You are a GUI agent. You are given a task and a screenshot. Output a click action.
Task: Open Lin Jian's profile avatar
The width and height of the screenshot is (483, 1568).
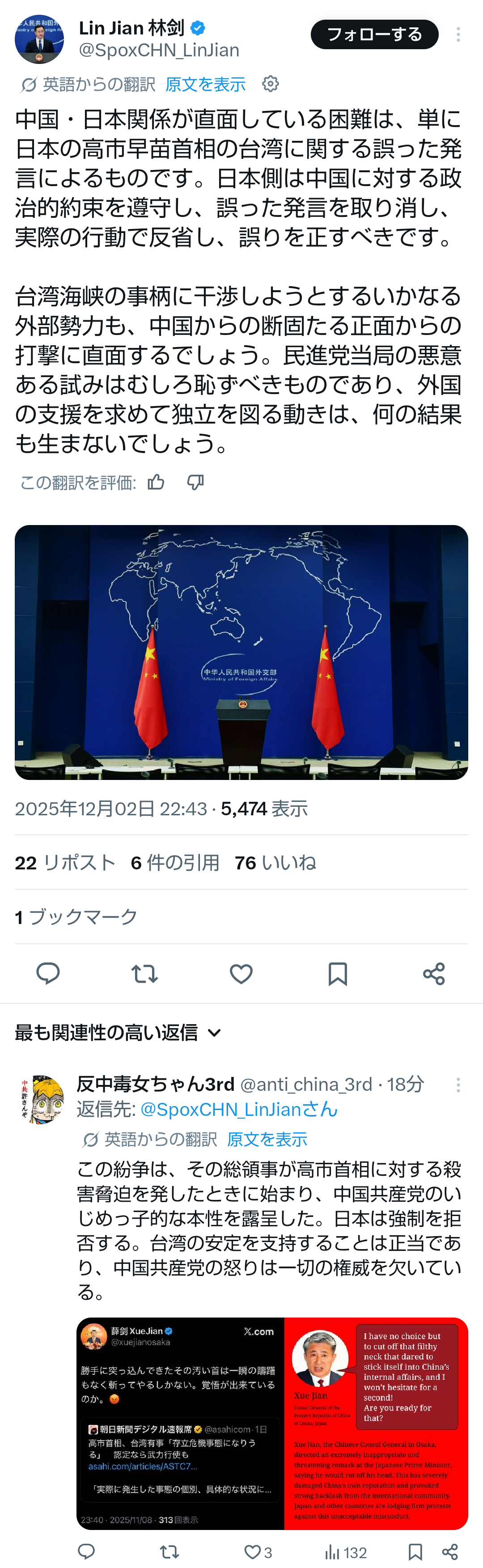pos(39,39)
